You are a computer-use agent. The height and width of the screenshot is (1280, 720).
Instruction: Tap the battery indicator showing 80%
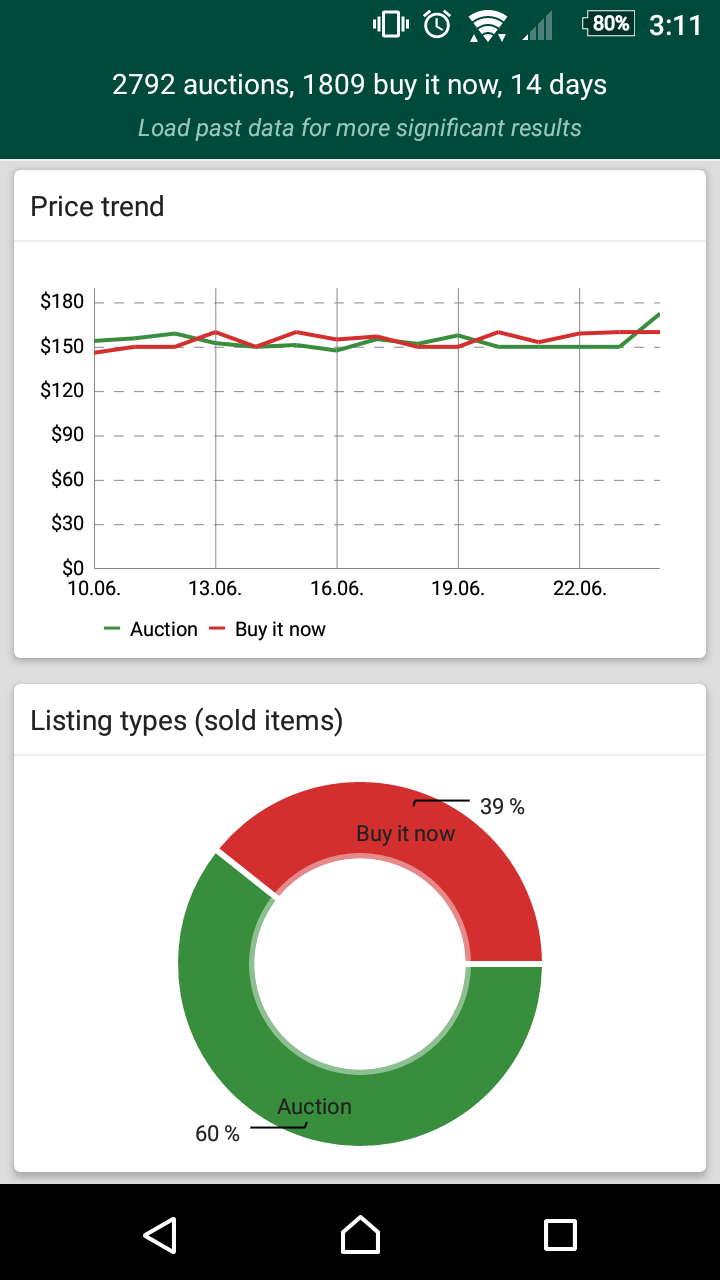(609, 24)
